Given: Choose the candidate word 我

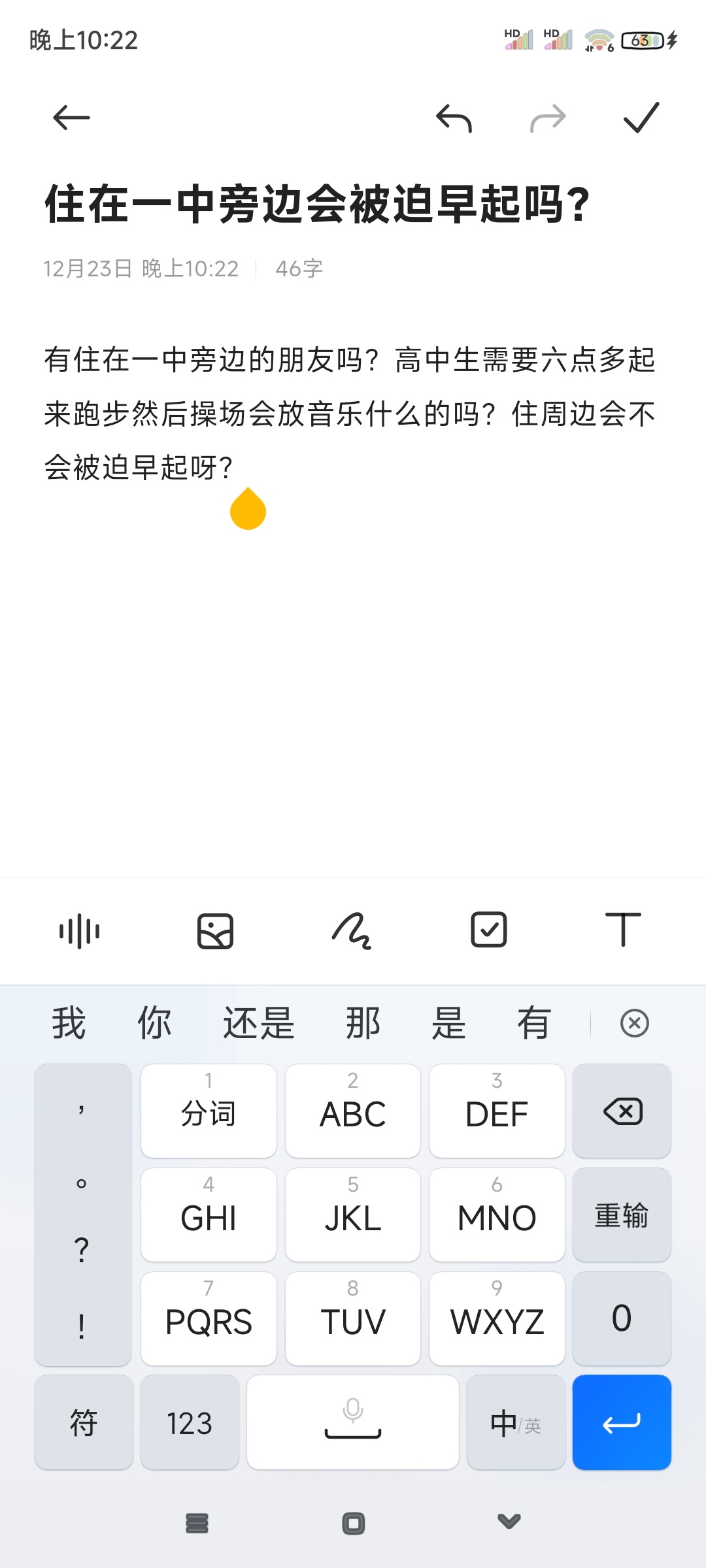Looking at the screenshot, I should pyautogui.click(x=69, y=1023).
